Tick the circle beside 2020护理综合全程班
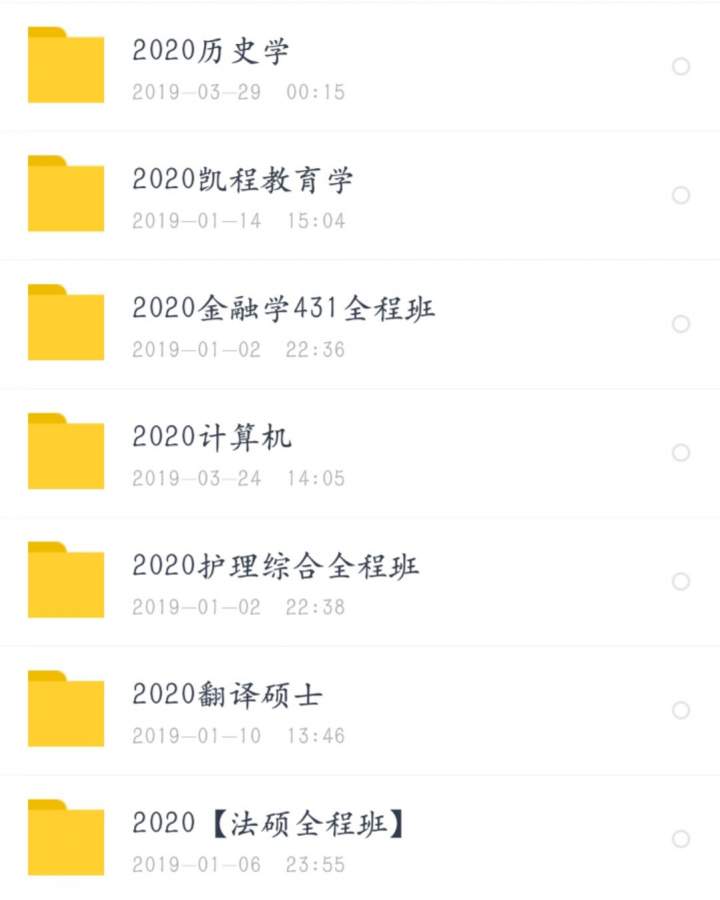 (x=681, y=581)
